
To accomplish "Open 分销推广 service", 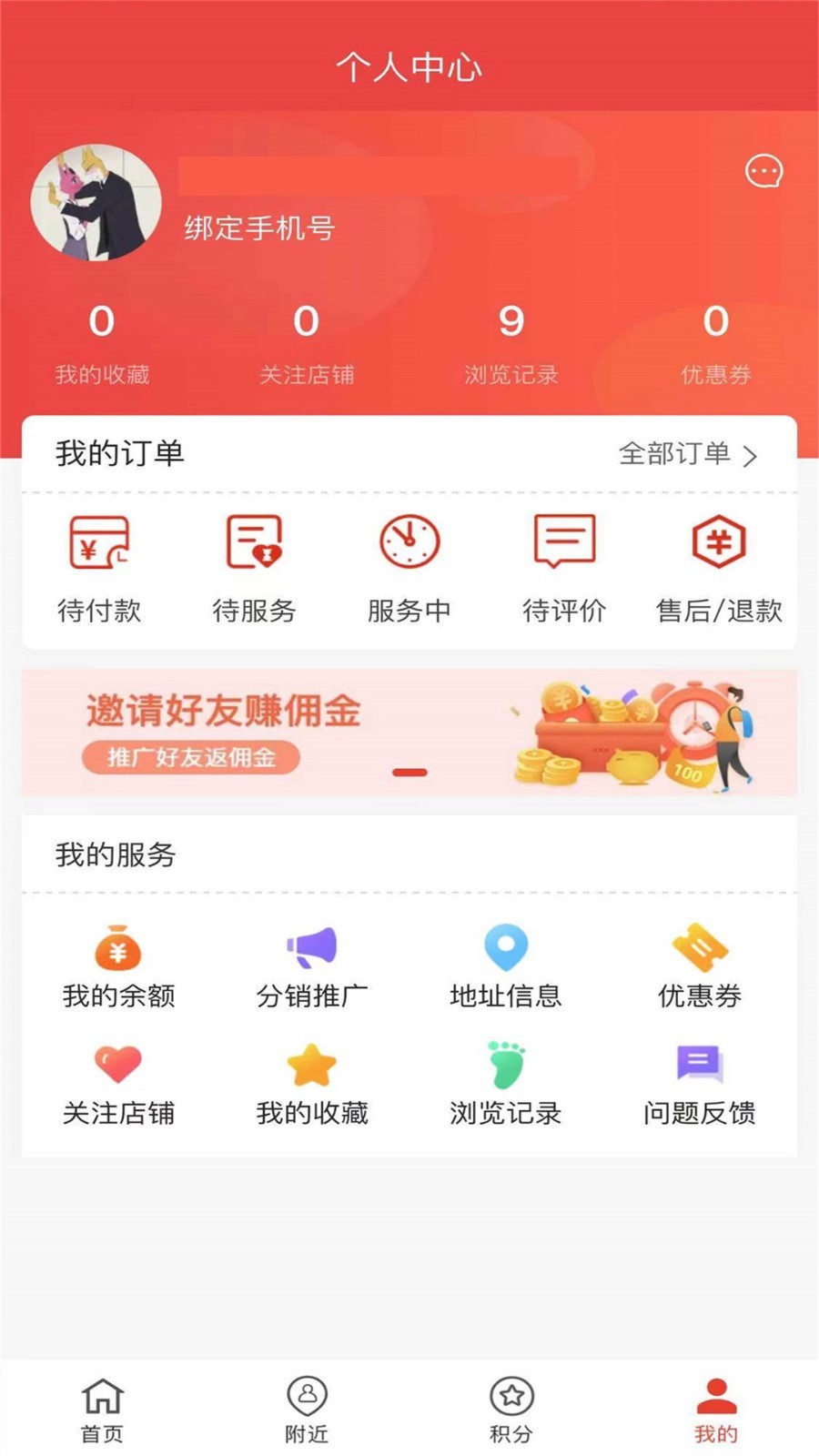I will pos(312,966).
